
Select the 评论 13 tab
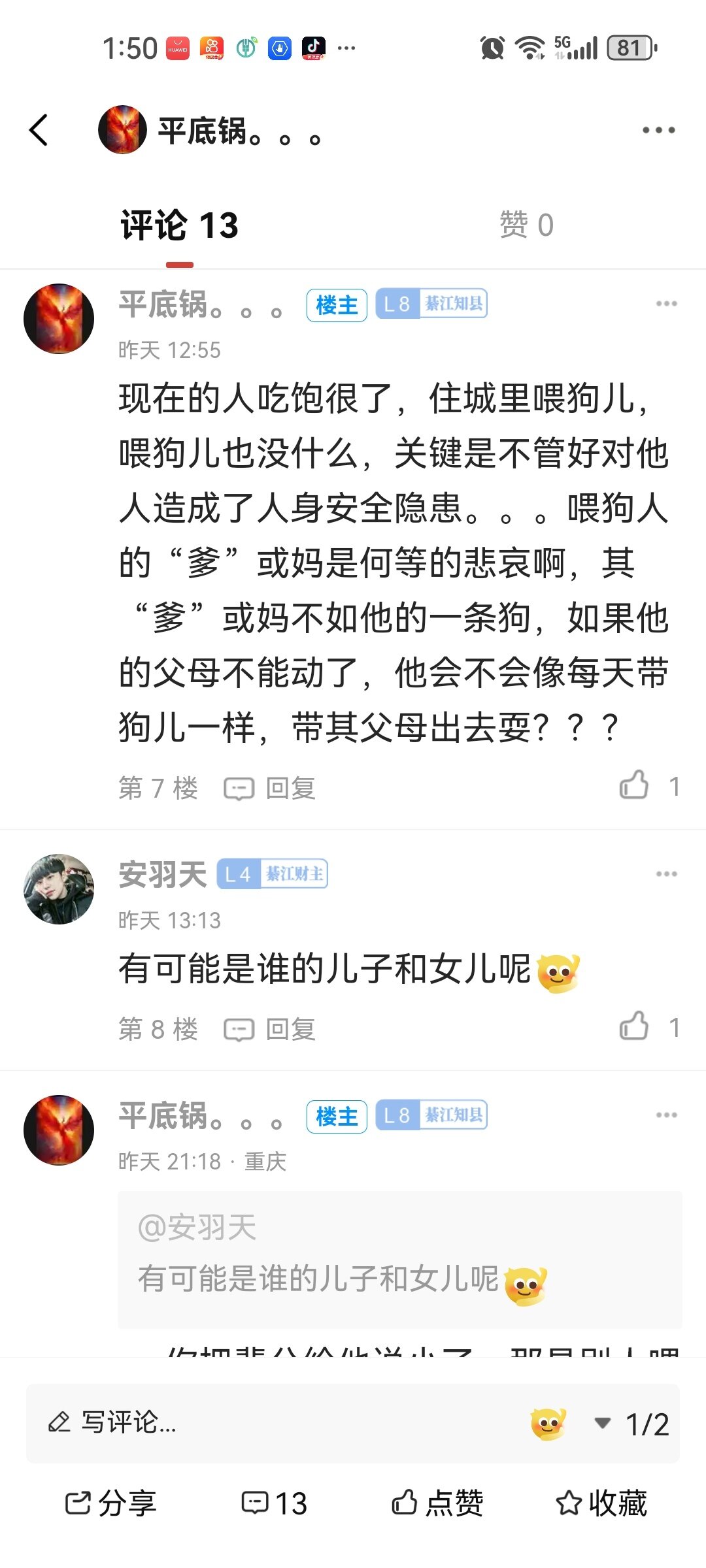tap(179, 225)
